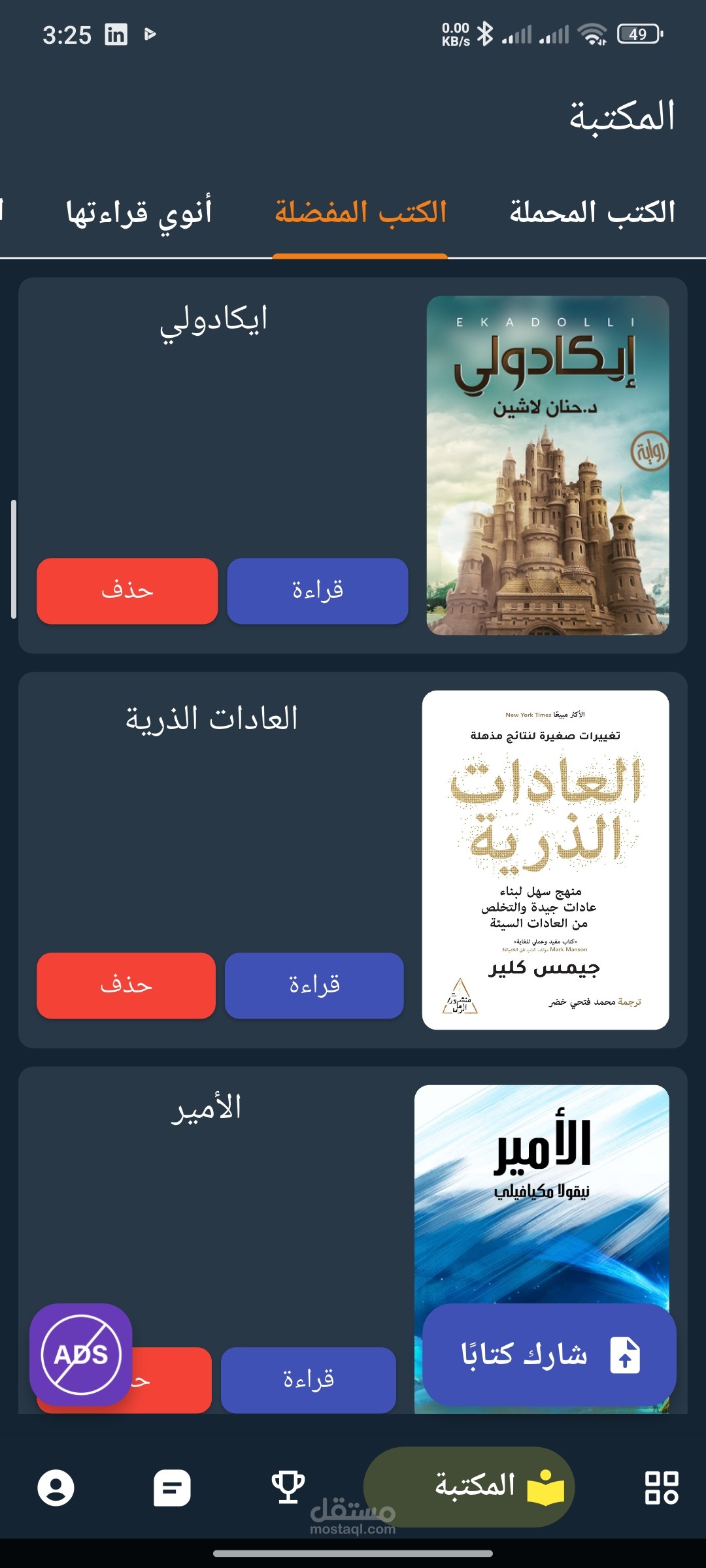706x1568 pixels.
Task: Select the الكتب المفضلة tab
Action: click(360, 212)
